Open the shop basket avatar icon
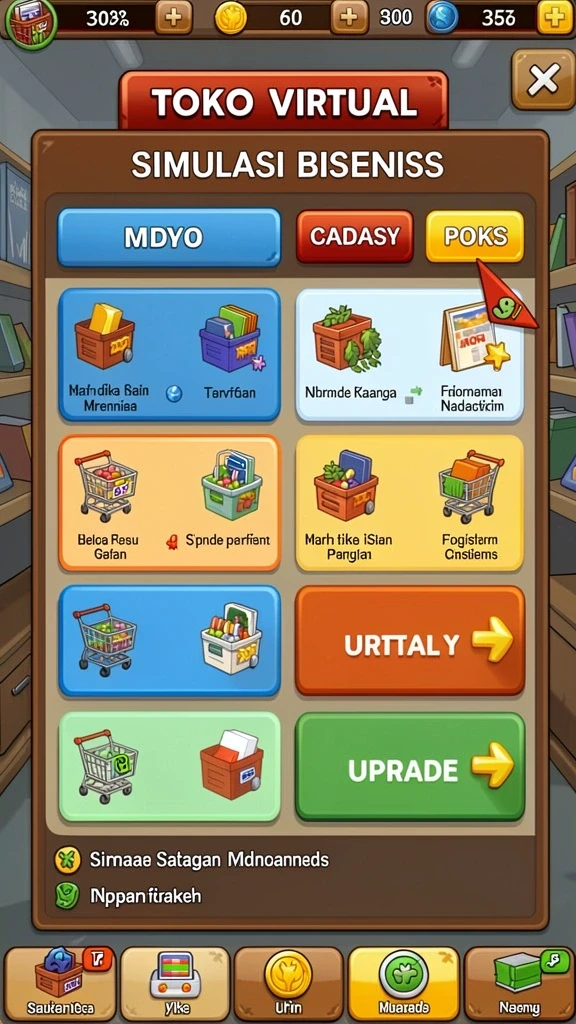 [30, 21]
